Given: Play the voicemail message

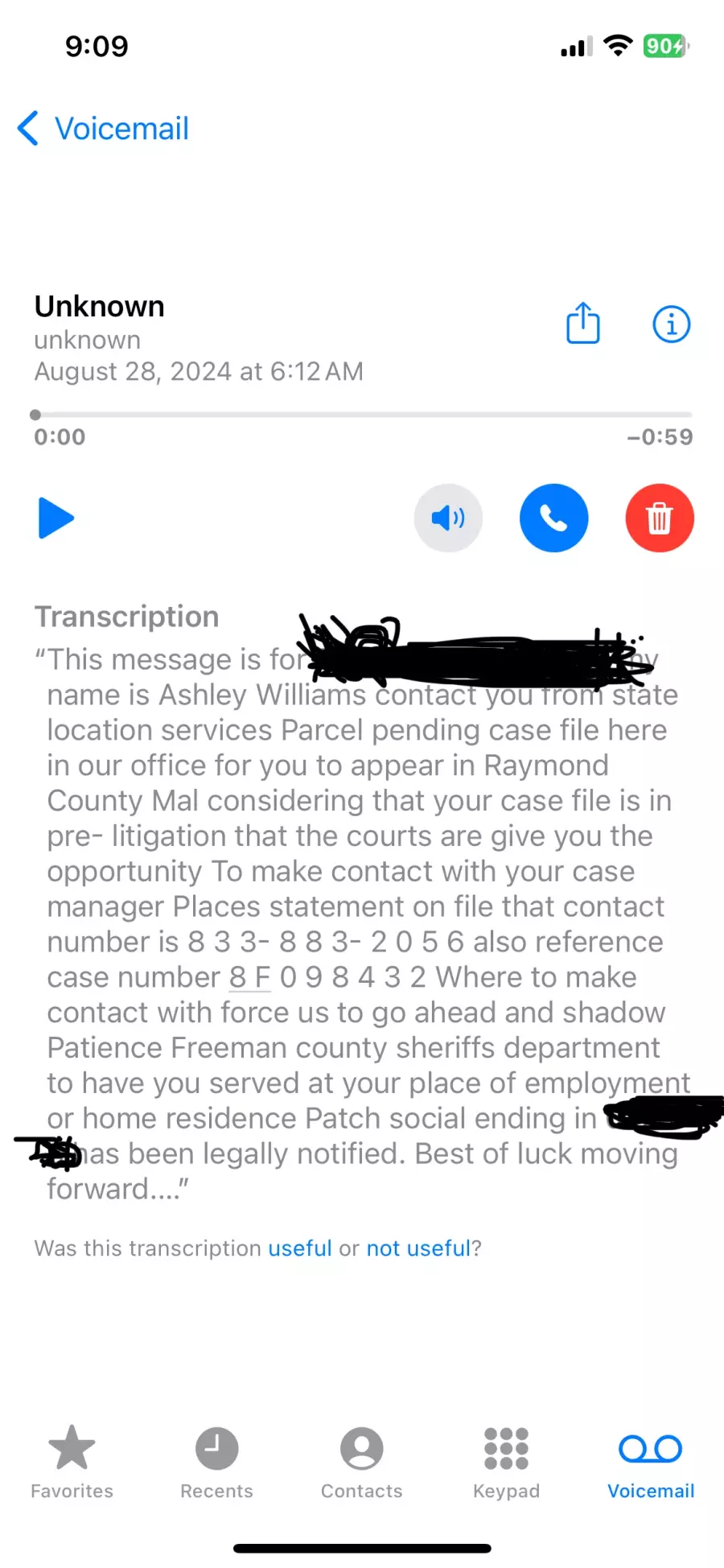Looking at the screenshot, I should tap(56, 518).
